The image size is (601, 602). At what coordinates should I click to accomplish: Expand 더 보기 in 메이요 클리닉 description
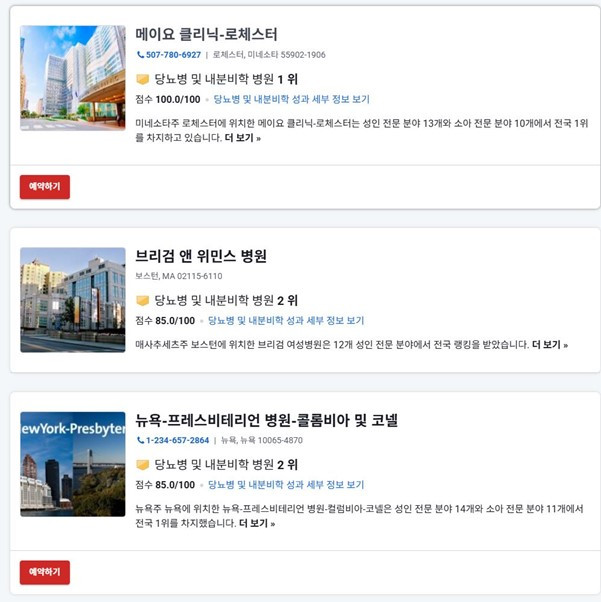pyautogui.click(x=243, y=138)
